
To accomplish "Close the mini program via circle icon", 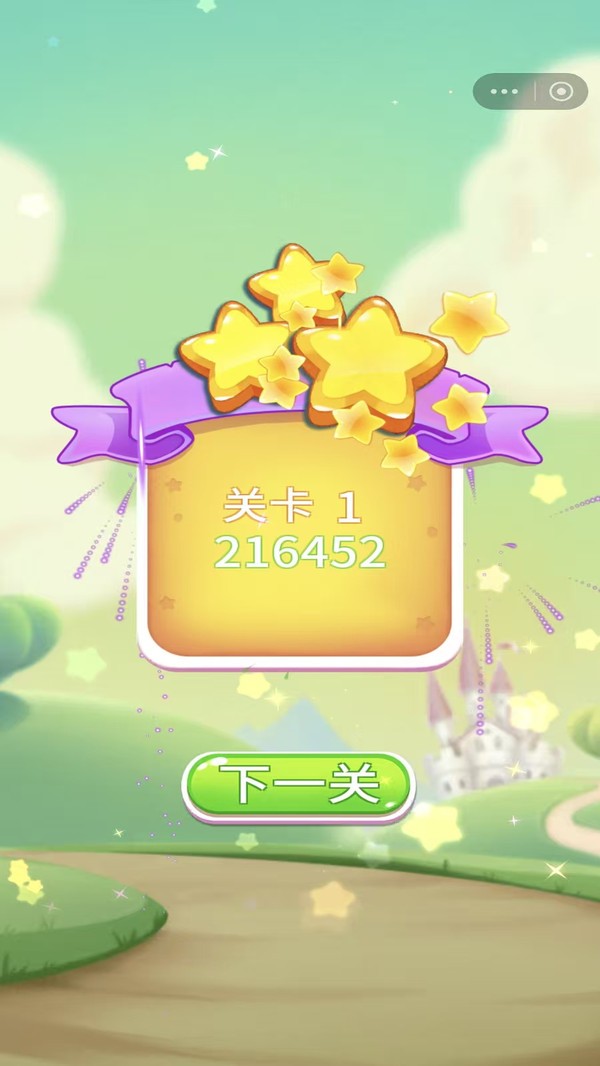I will point(561,92).
